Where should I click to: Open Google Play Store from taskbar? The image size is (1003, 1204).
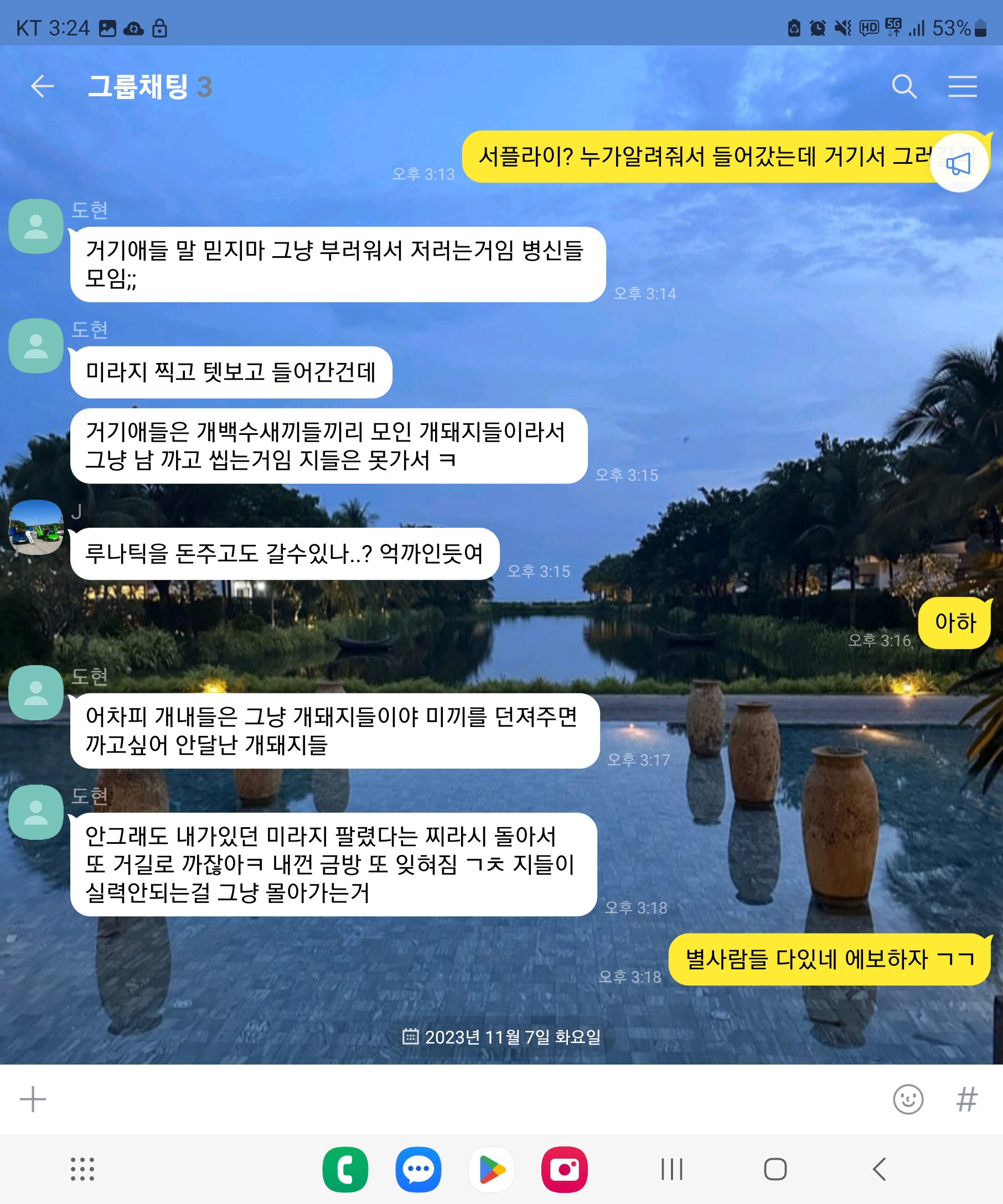pyautogui.click(x=492, y=1169)
